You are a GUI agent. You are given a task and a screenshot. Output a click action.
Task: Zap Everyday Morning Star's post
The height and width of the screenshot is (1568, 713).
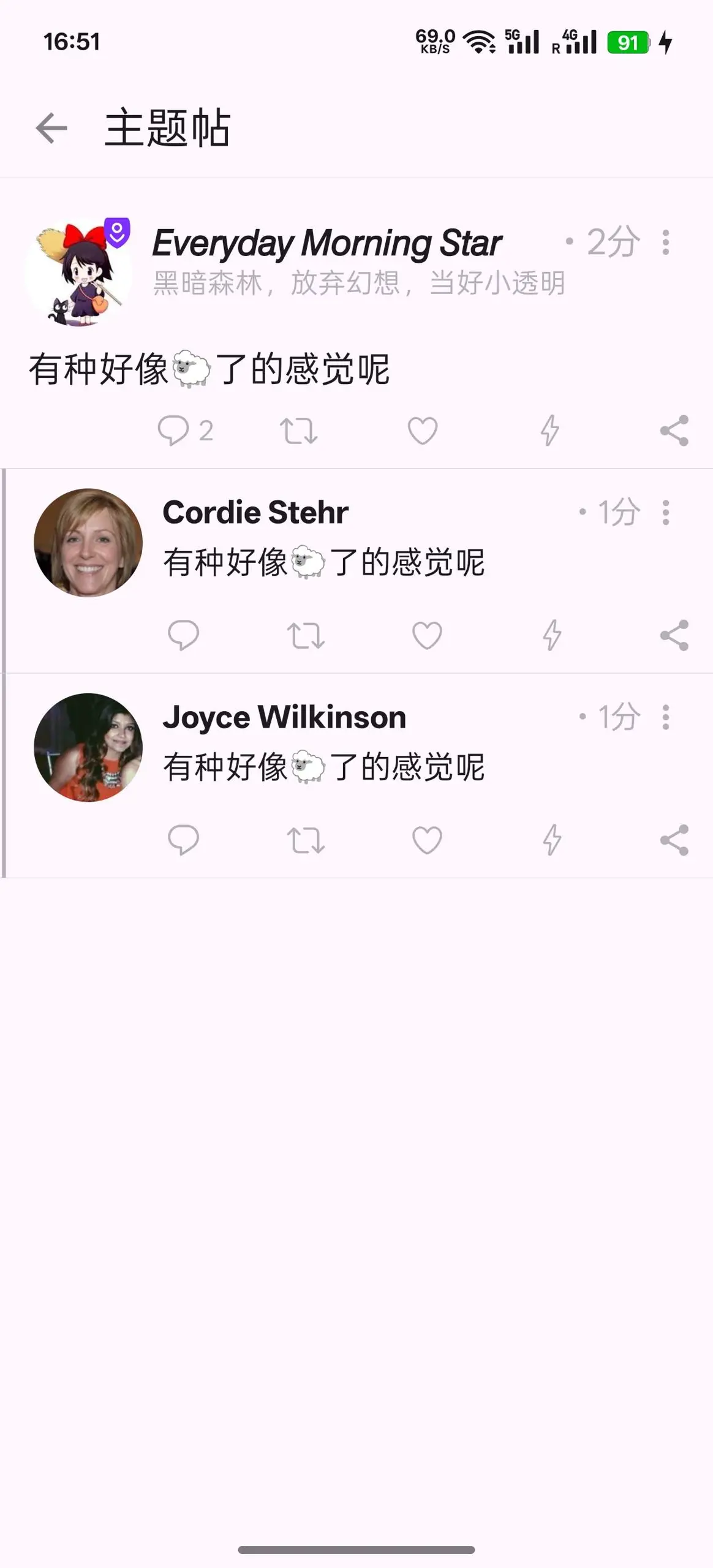pyautogui.click(x=549, y=430)
